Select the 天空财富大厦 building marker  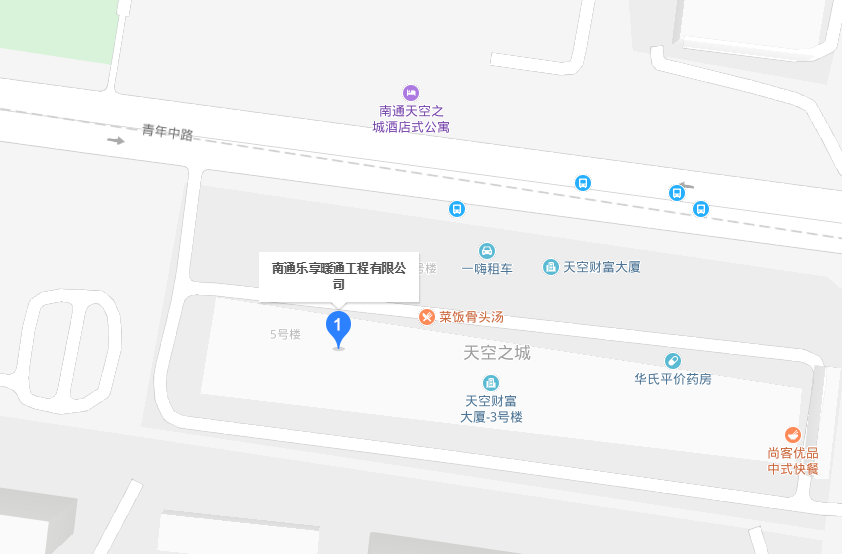coord(551,267)
